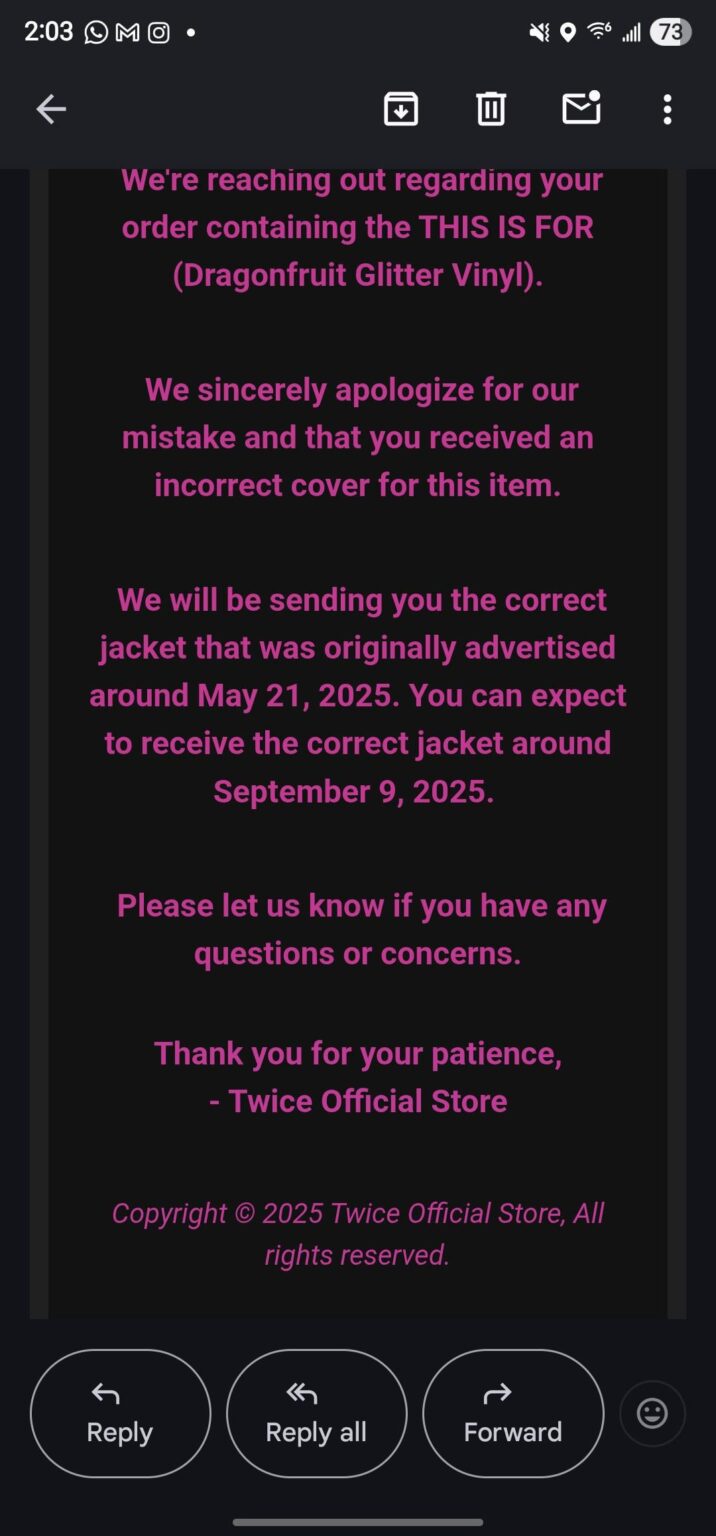Viewport: 716px width, 1536px height.
Task: Archive this email
Action: (x=401, y=109)
